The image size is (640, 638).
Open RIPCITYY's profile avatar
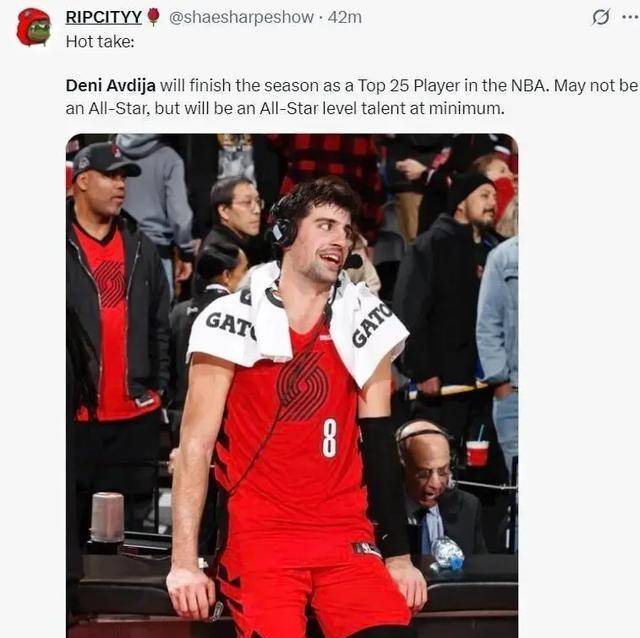33,27
